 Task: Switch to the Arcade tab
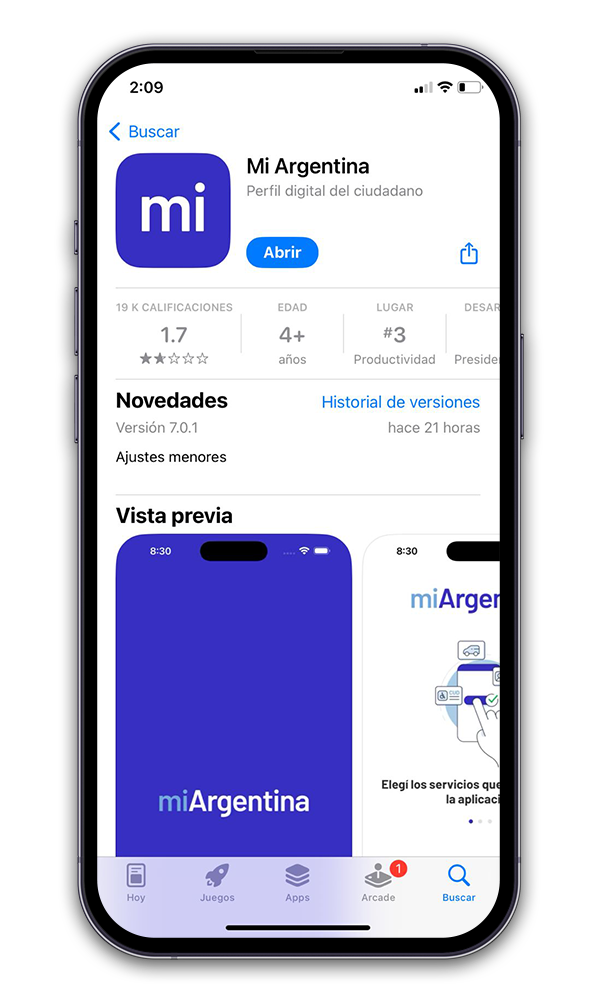point(378,883)
